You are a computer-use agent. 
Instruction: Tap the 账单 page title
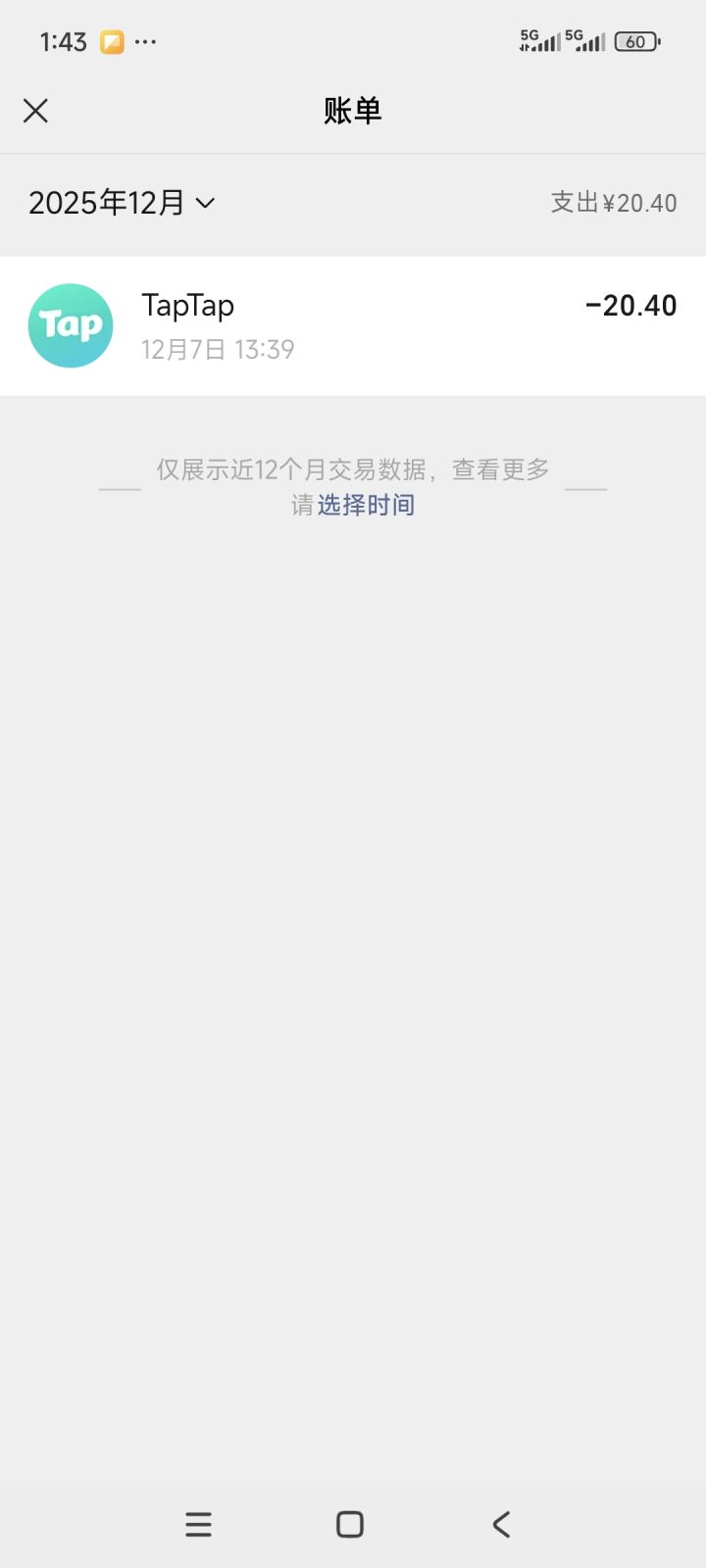(x=352, y=111)
